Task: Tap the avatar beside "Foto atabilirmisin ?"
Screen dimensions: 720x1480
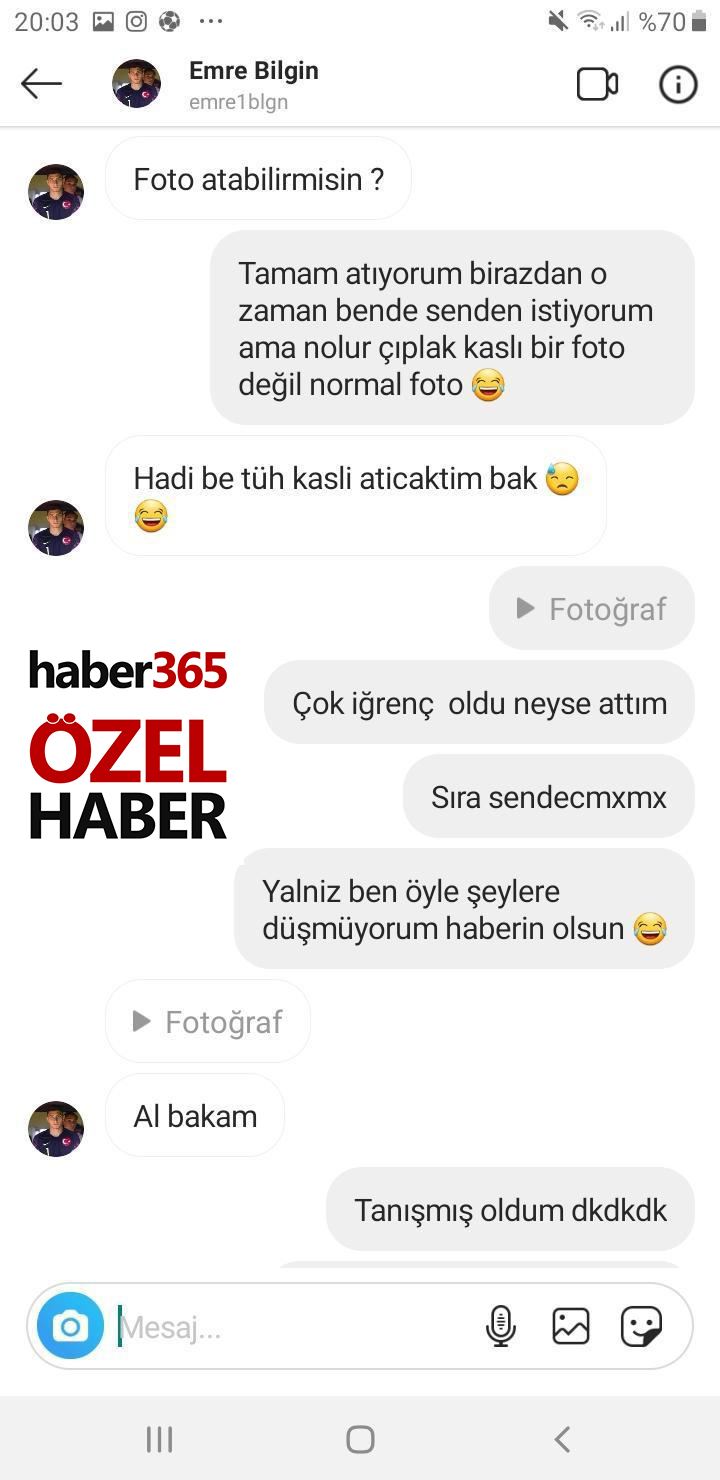Action: click(x=56, y=192)
